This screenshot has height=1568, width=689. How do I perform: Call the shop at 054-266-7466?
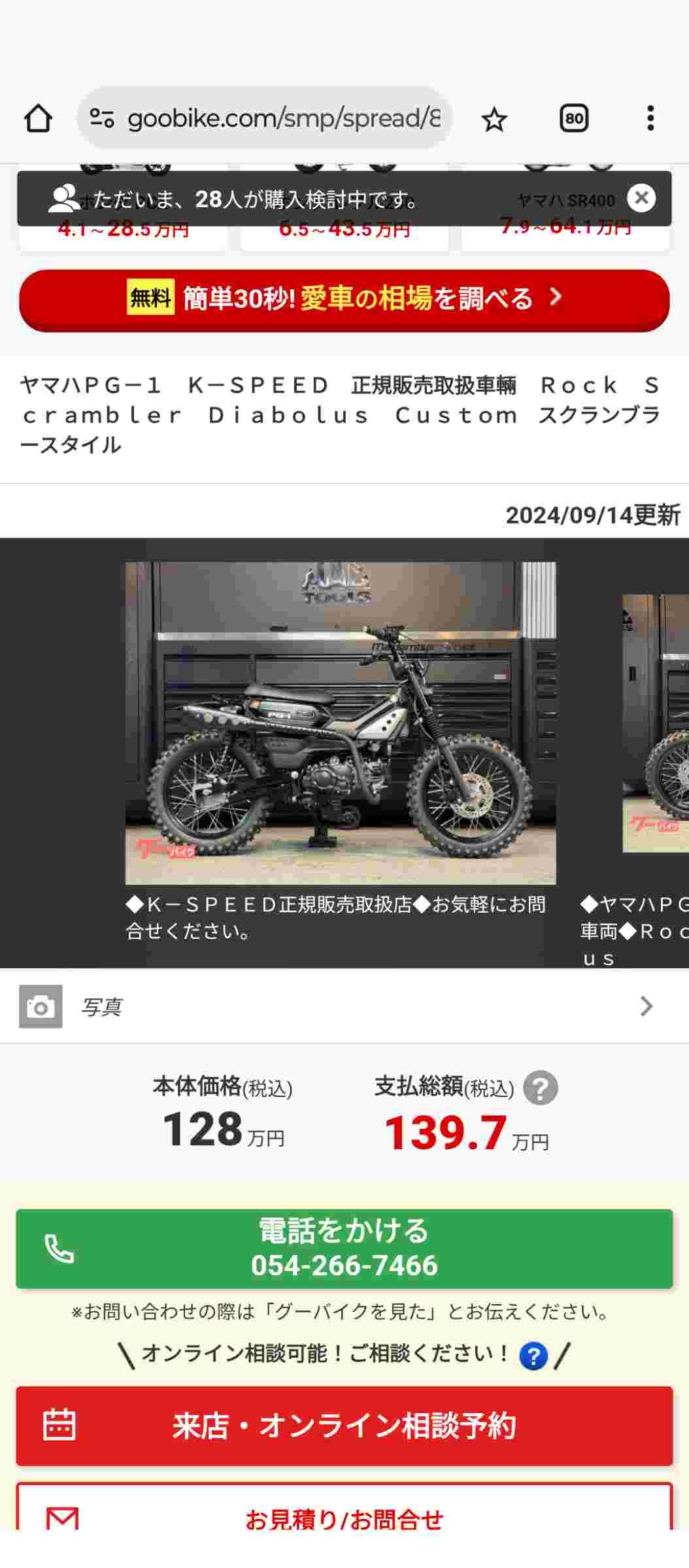pos(344,1249)
